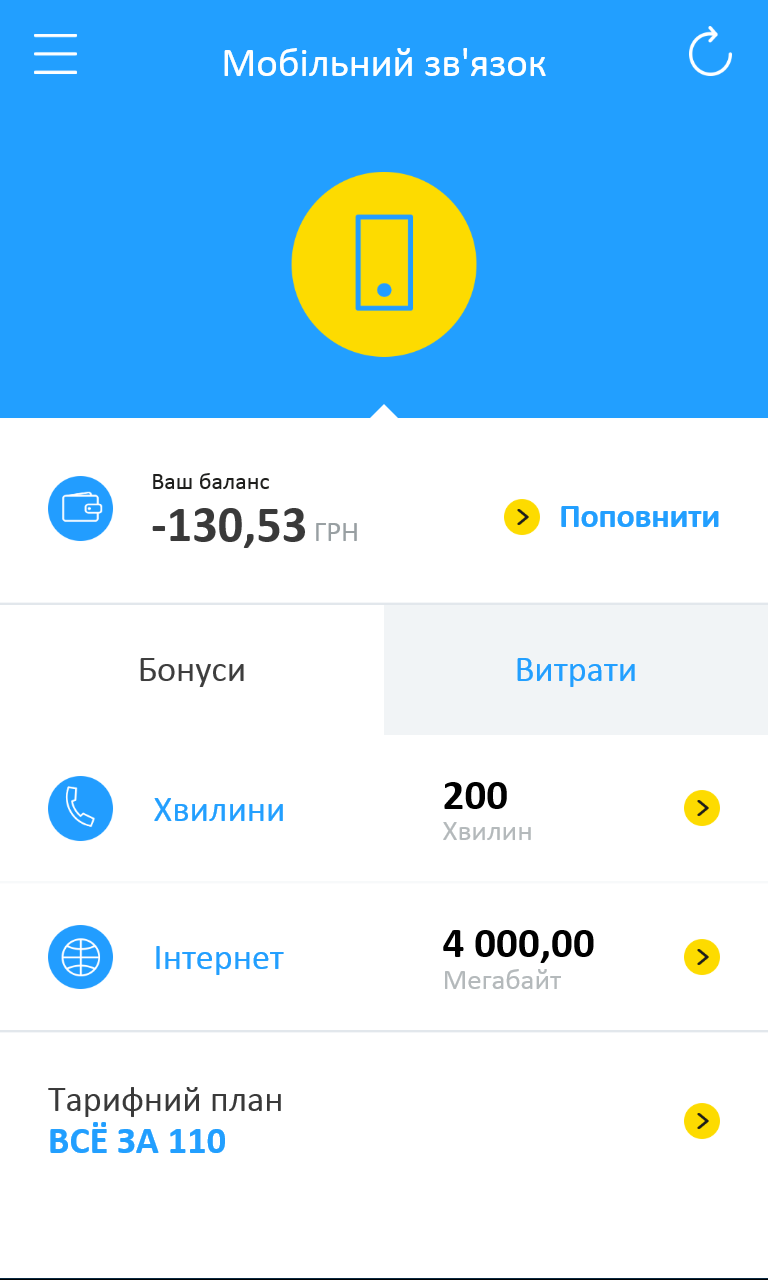Refresh the mobile account data
This screenshot has width=768, height=1280.
coord(710,54)
